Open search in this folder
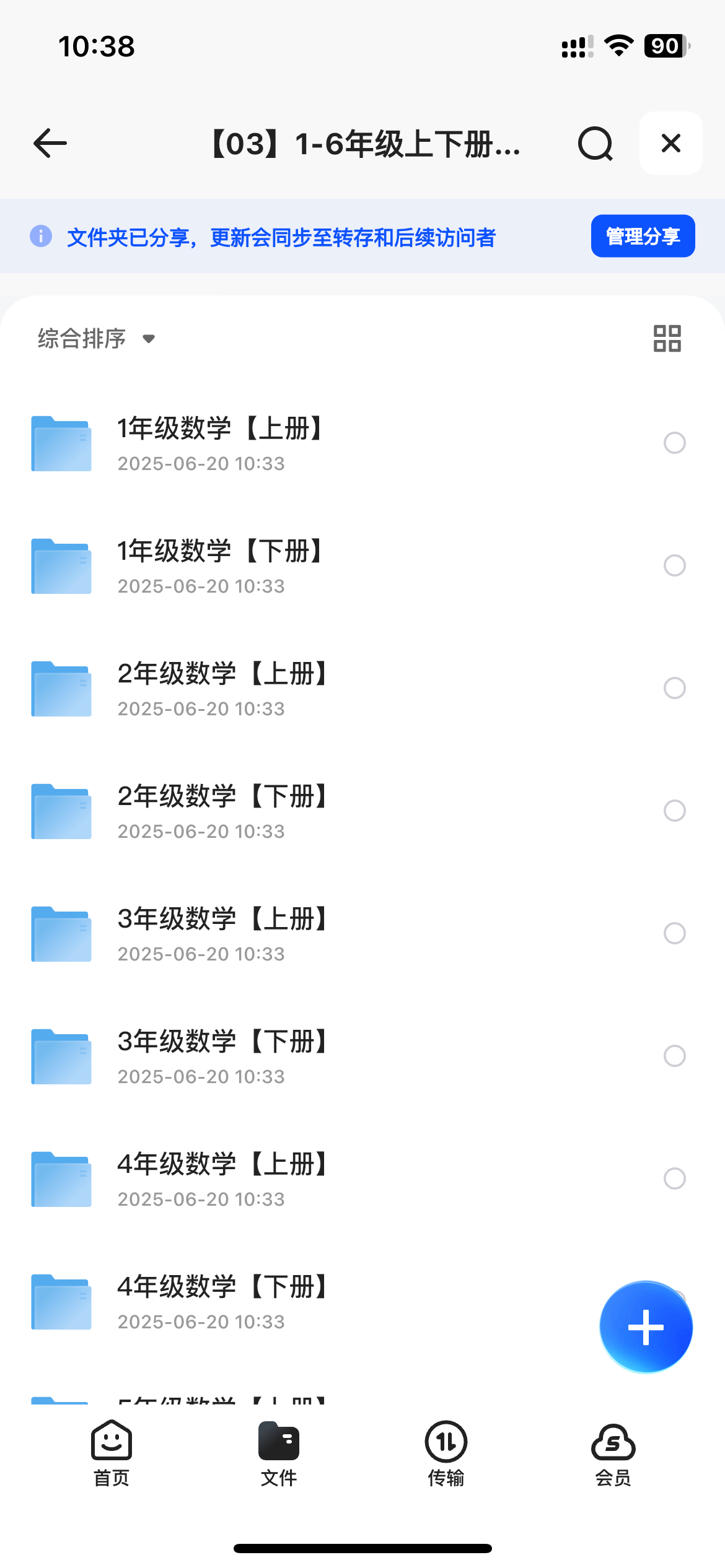The width and height of the screenshot is (725, 1568). pyautogui.click(x=595, y=144)
